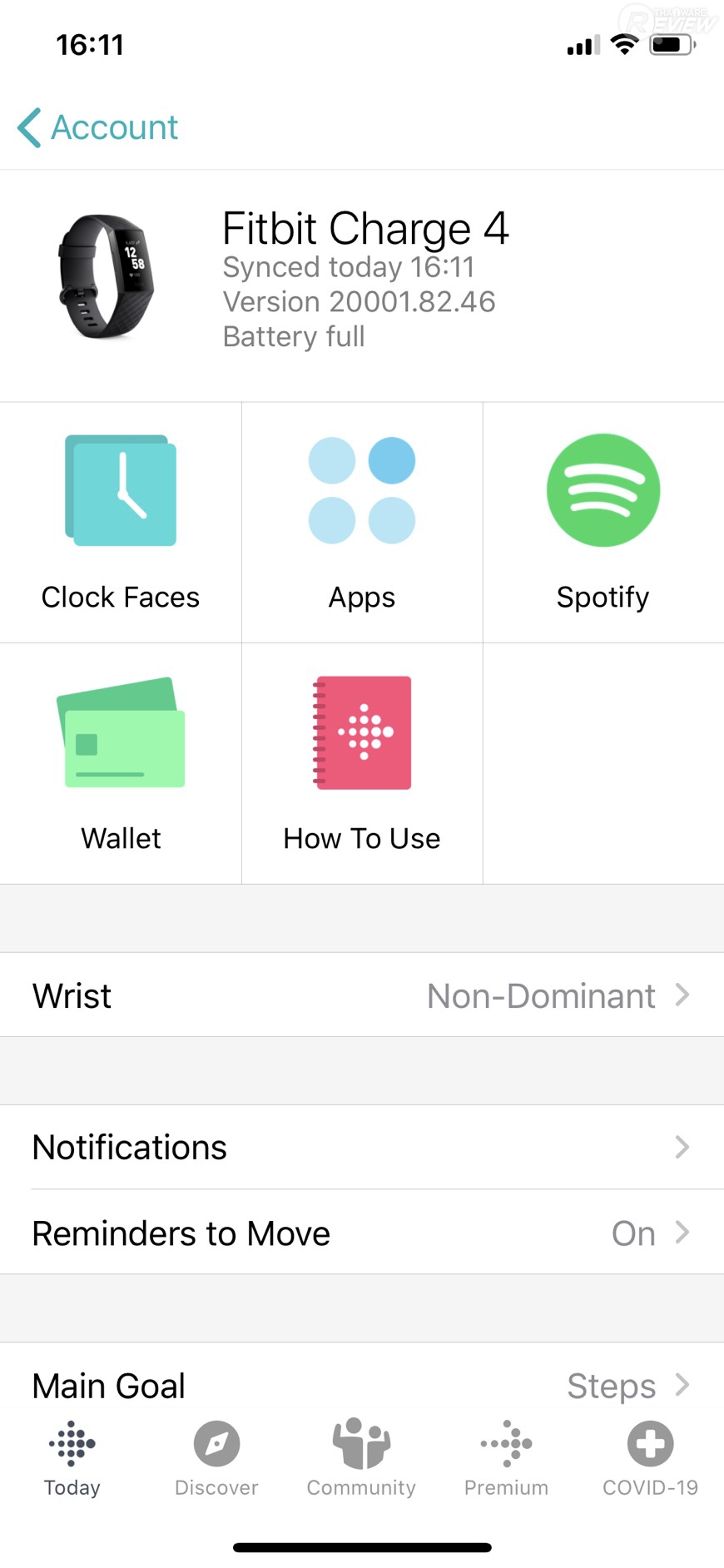Switch to the COVID-19 tab
Viewport: 724px width, 1568px height.
pyautogui.click(x=650, y=1459)
